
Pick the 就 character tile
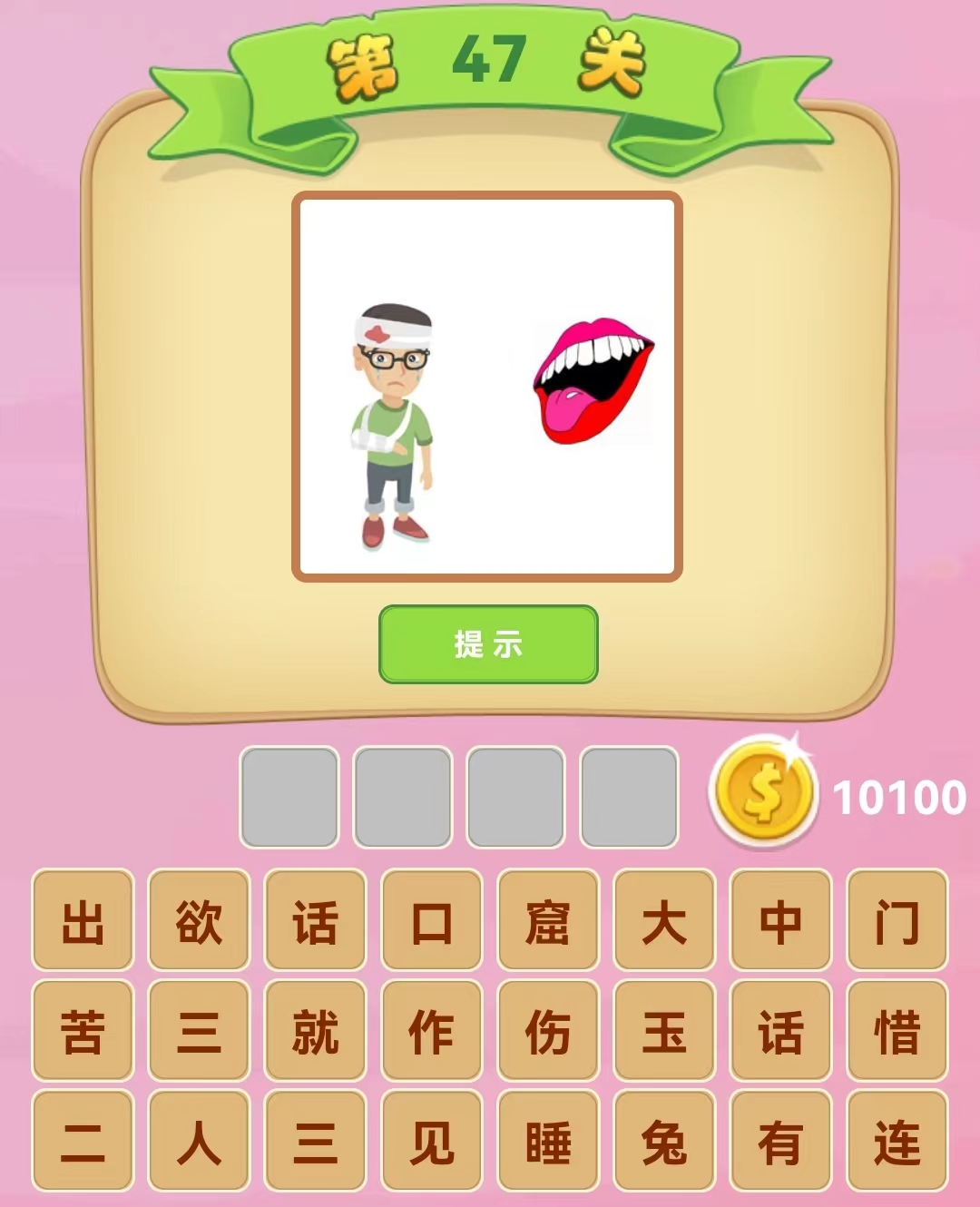tap(315, 1031)
